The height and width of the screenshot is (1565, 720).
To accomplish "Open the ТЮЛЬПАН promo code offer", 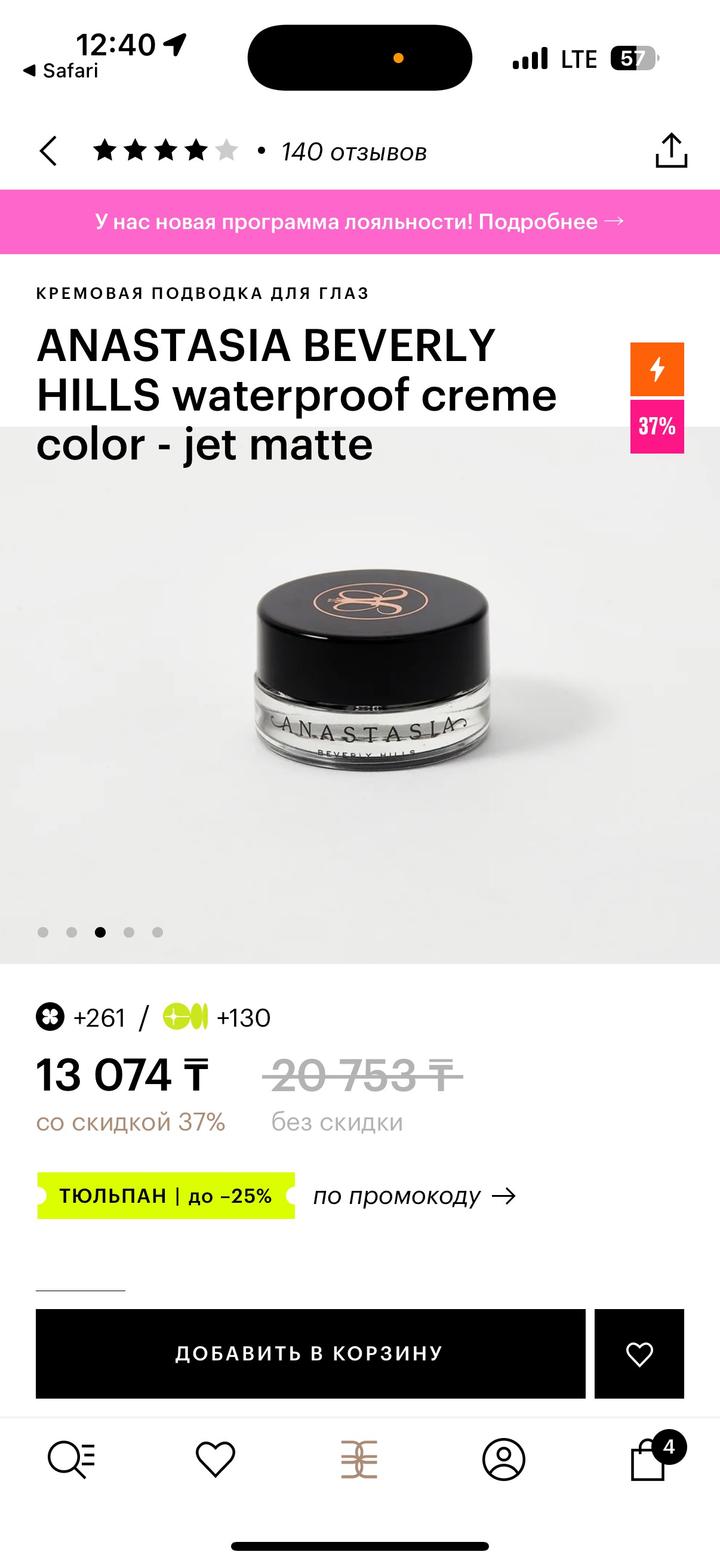I will (166, 1196).
